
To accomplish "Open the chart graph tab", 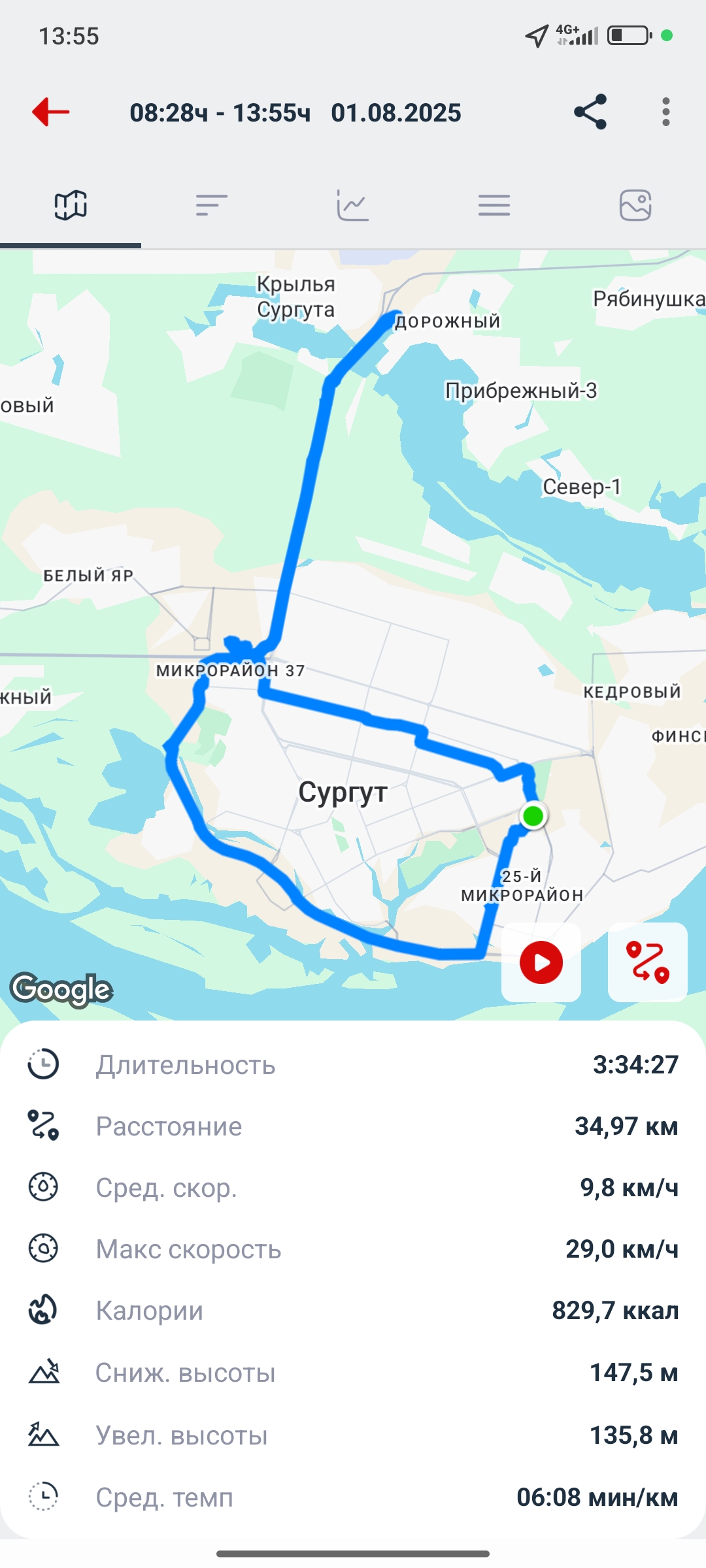I will (x=353, y=205).
